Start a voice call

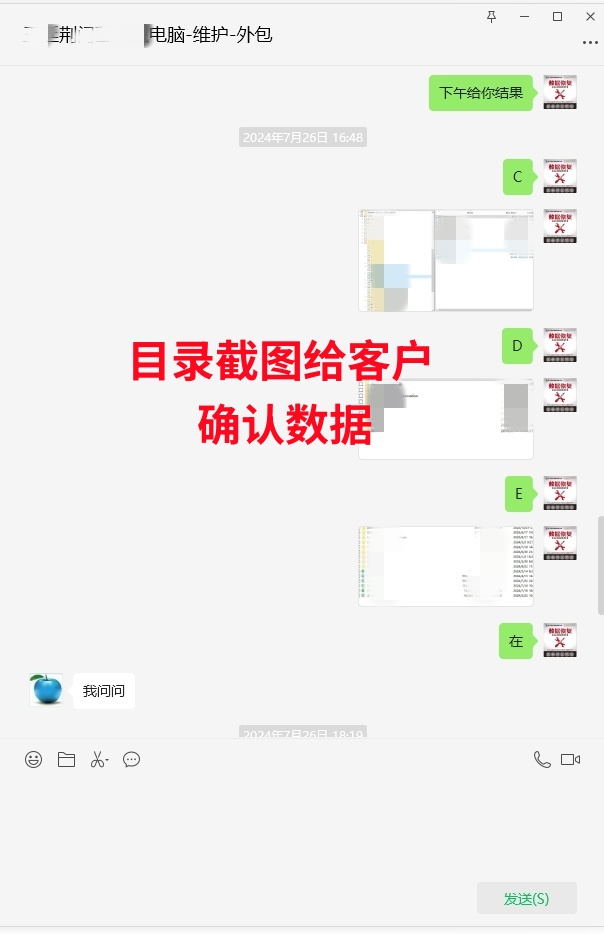pyautogui.click(x=542, y=760)
